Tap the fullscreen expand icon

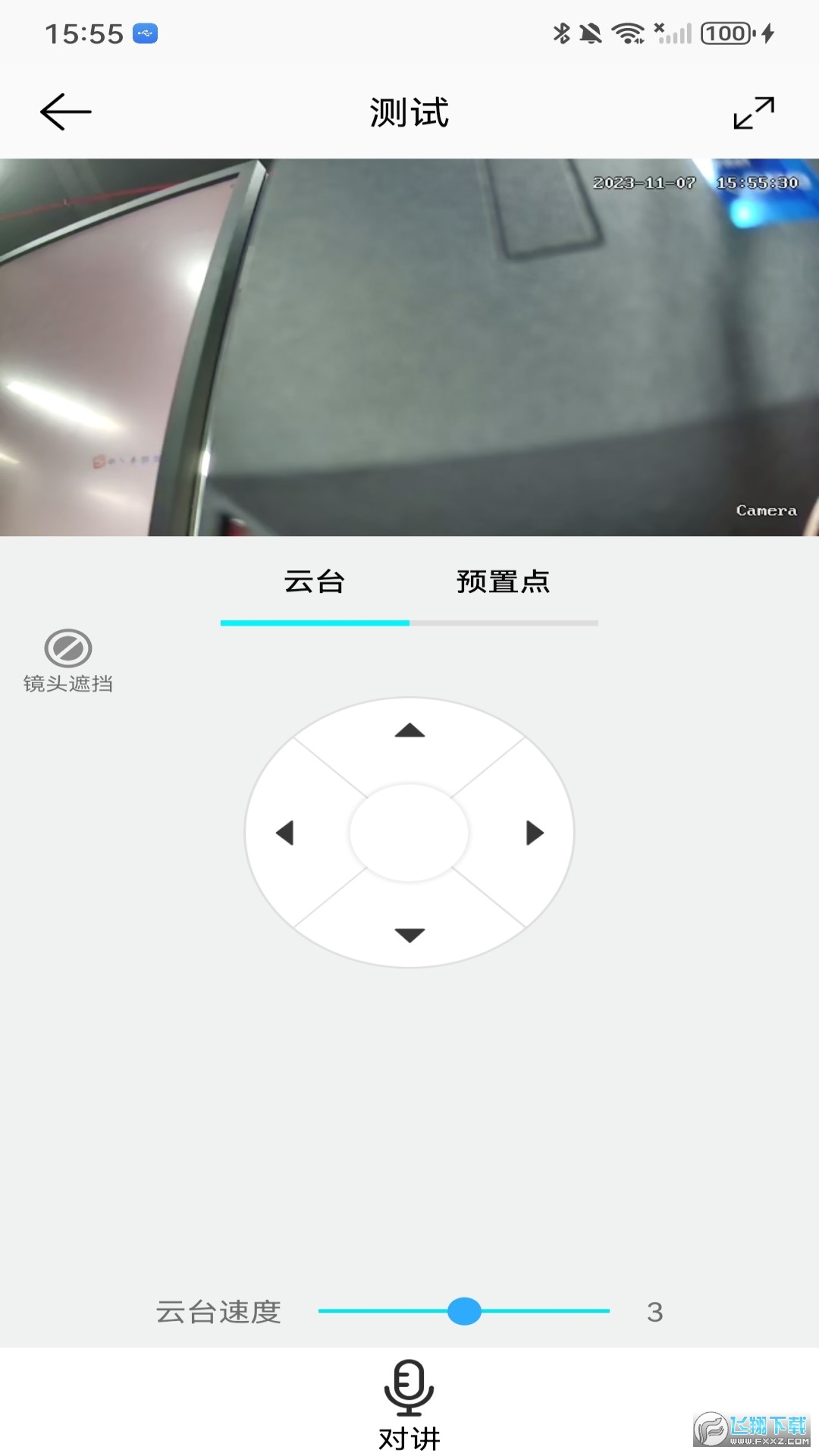click(x=754, y=111)
